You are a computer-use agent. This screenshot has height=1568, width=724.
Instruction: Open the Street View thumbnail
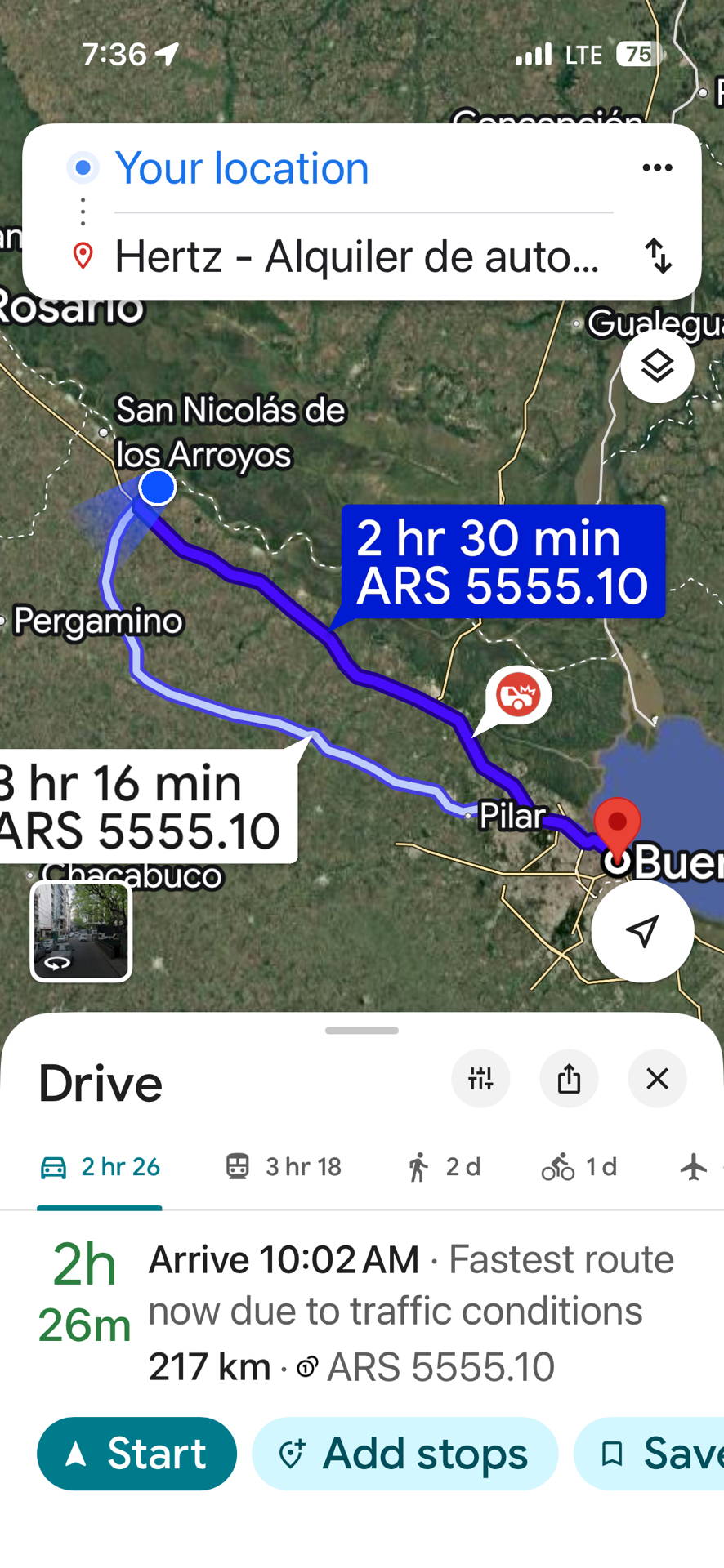point(81,931)
